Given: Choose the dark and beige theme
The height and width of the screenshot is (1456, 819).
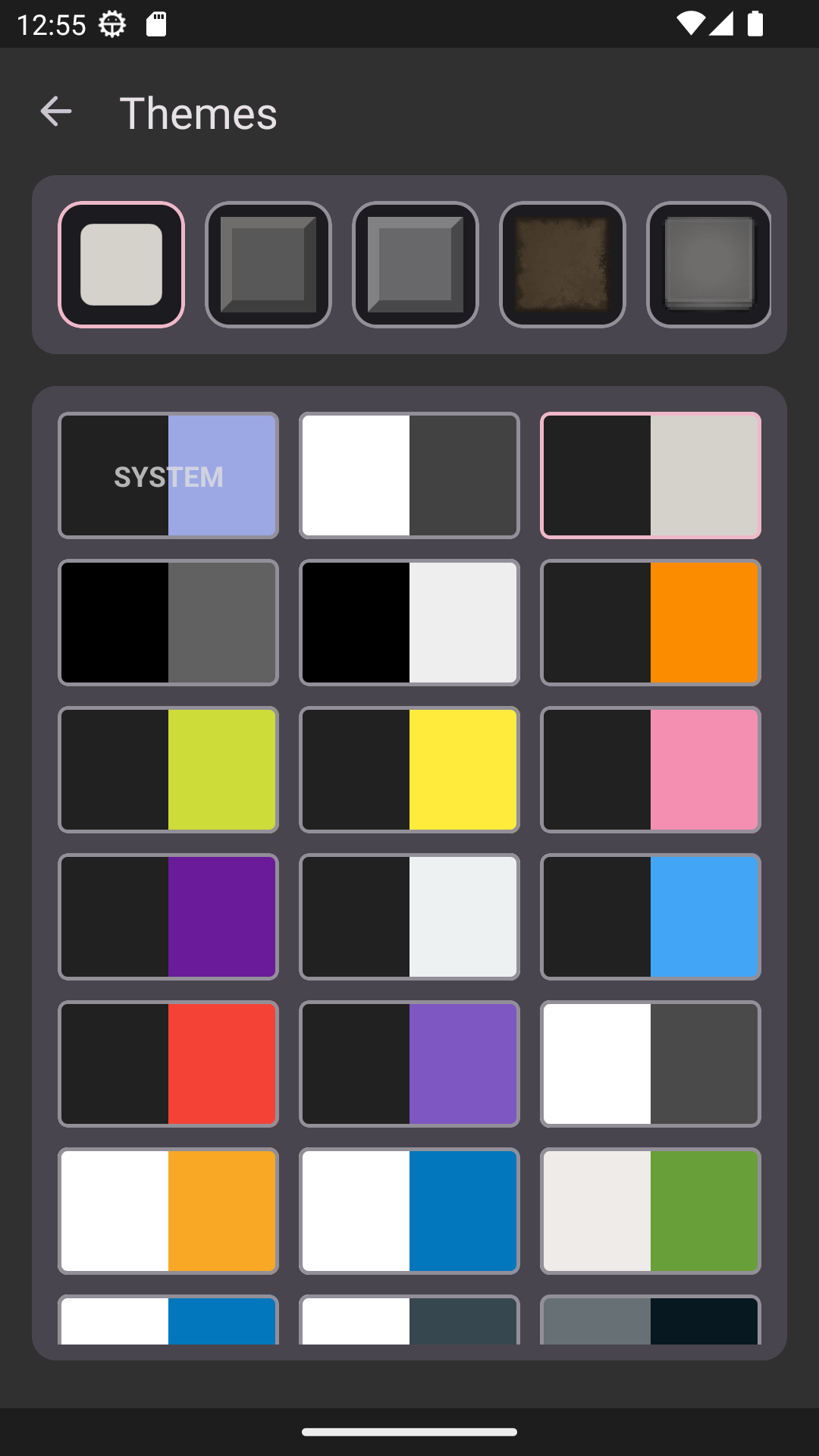Looking at the screenshot, I should 651,475.
